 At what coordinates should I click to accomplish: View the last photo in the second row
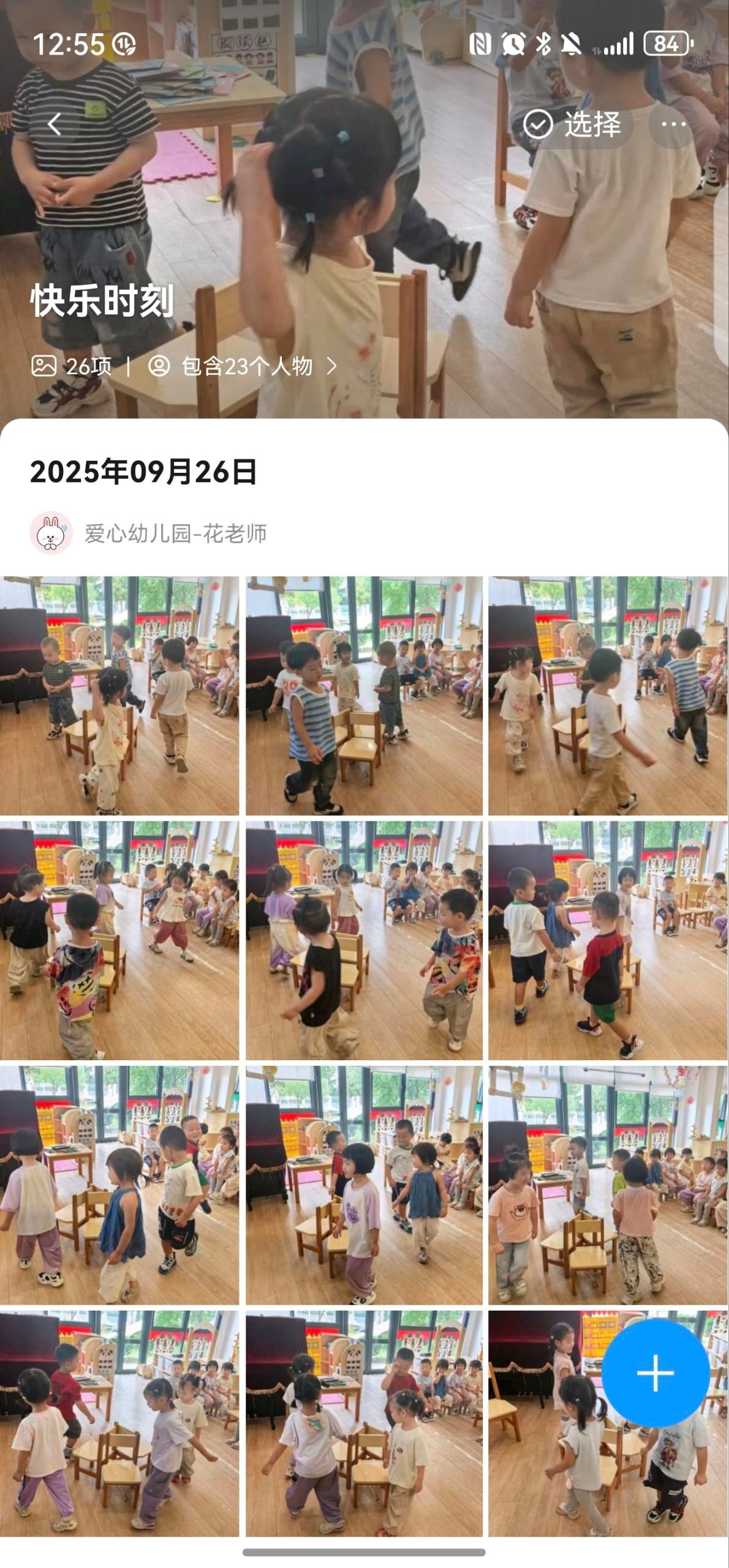click(x=608, y=940)
